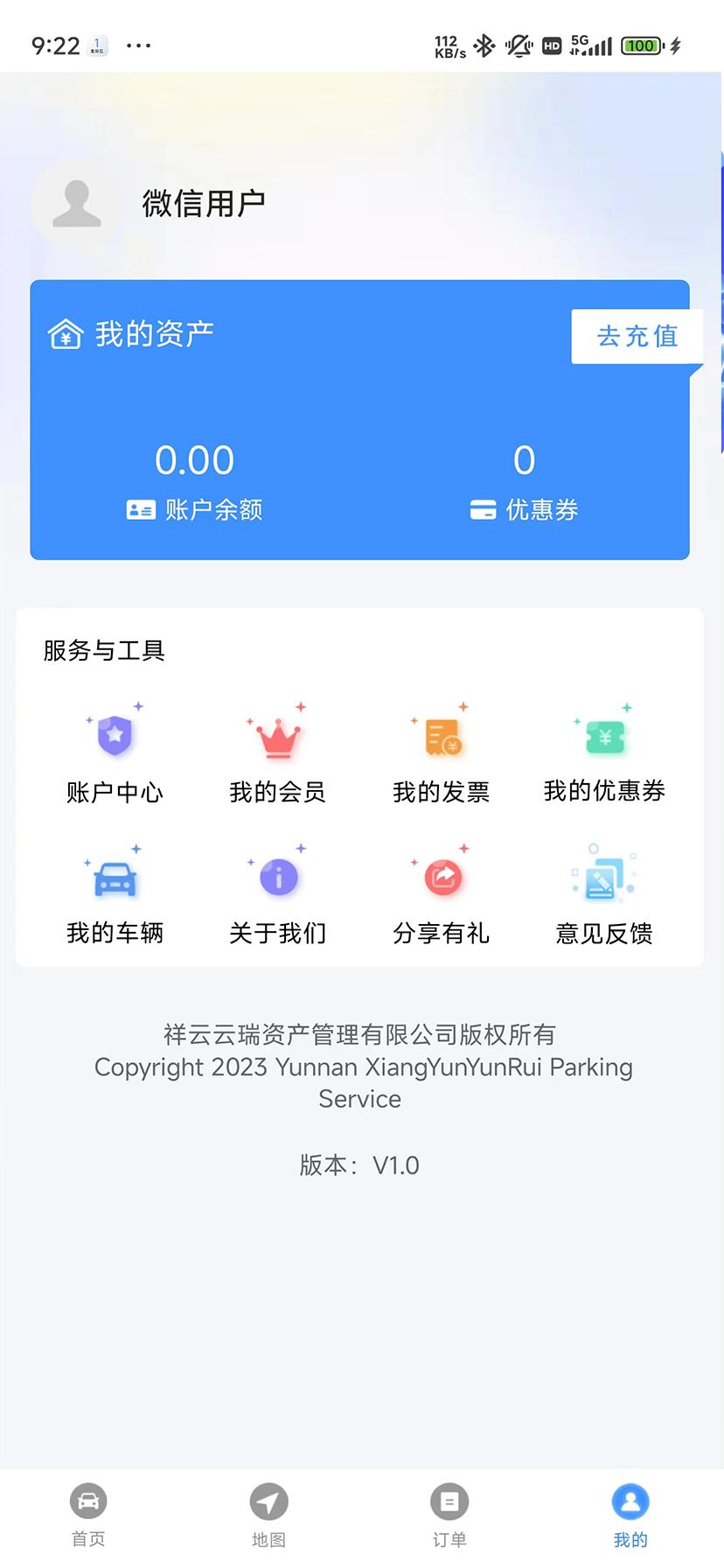Viewport: 724px width, 1568px height.
Task: Select the 我的 profile tab
Action: point(630,1514)
